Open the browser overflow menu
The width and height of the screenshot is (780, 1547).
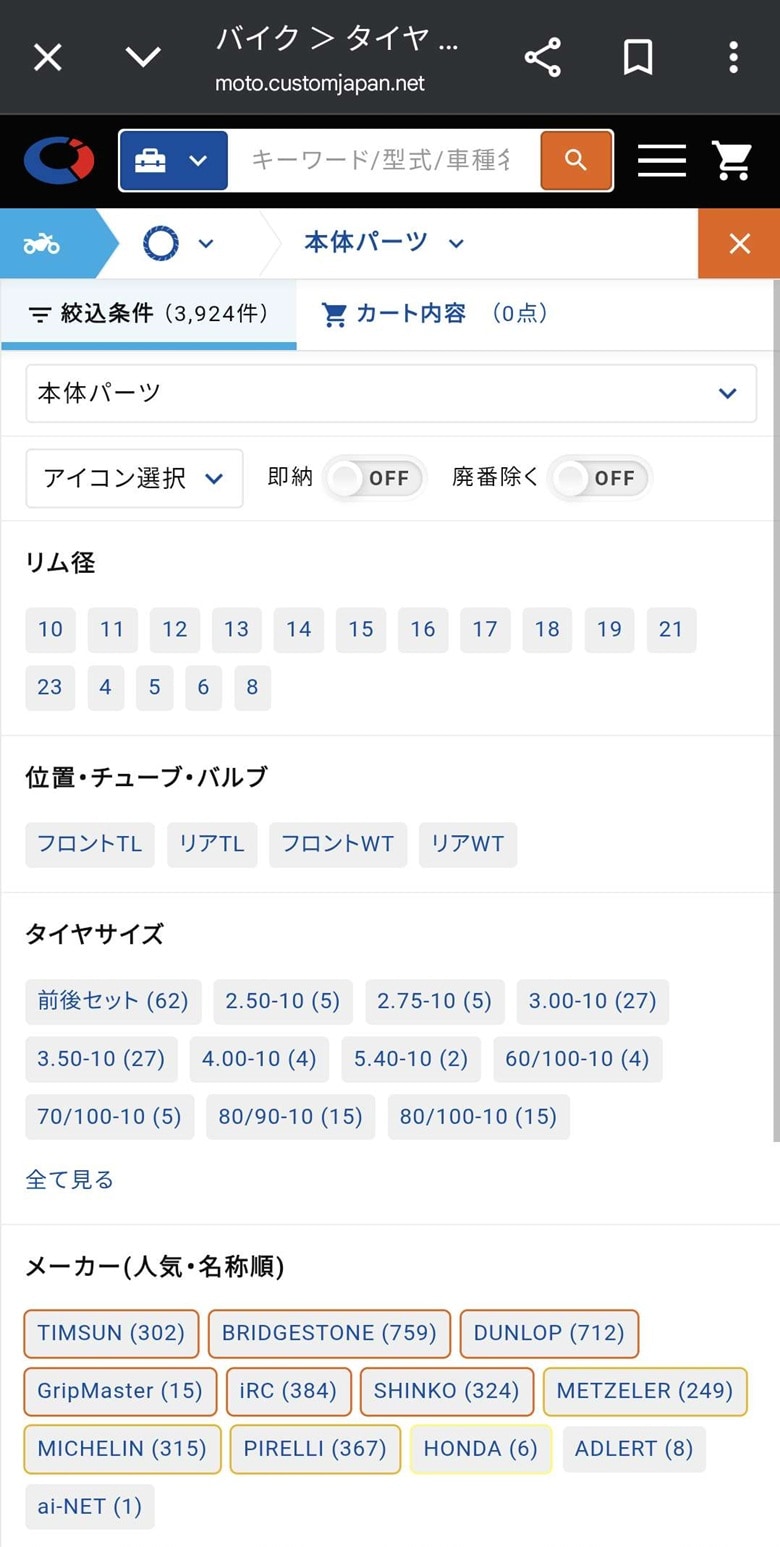(733, 57)
